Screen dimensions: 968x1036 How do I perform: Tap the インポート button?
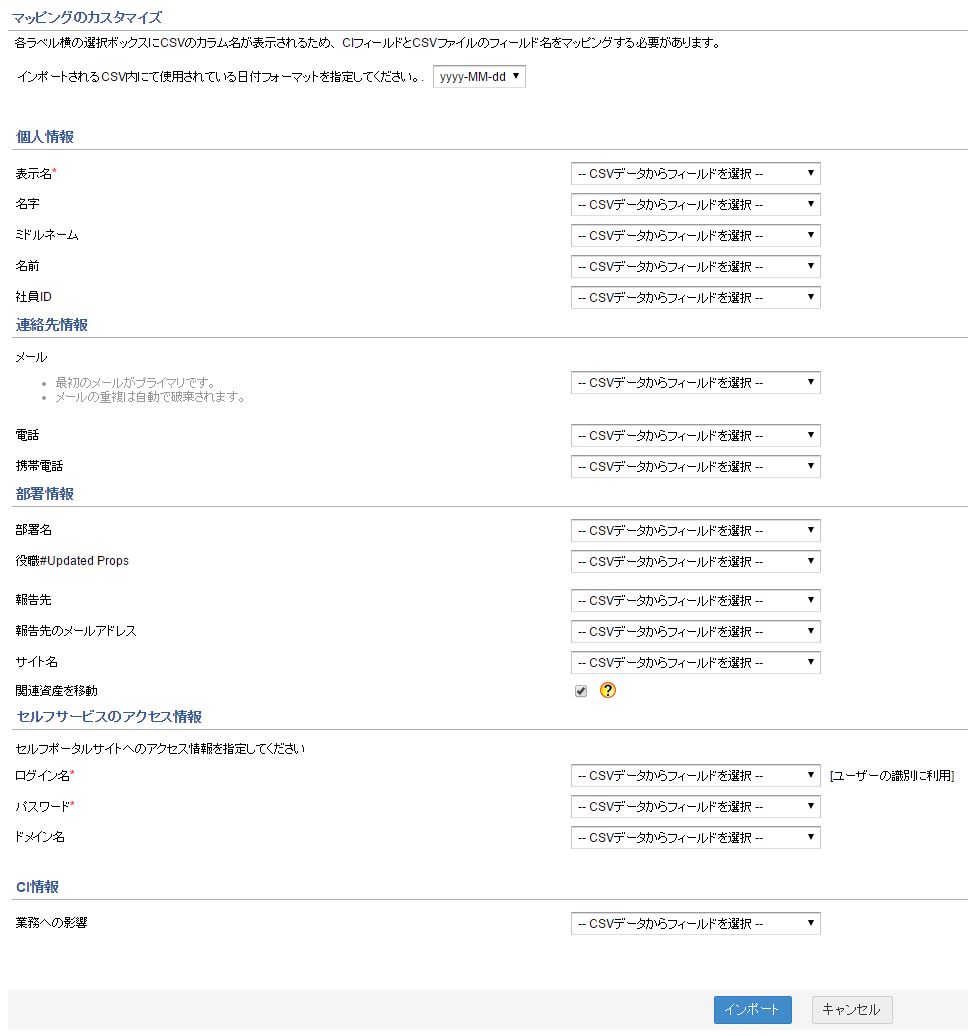click(x=752, y=1010)
